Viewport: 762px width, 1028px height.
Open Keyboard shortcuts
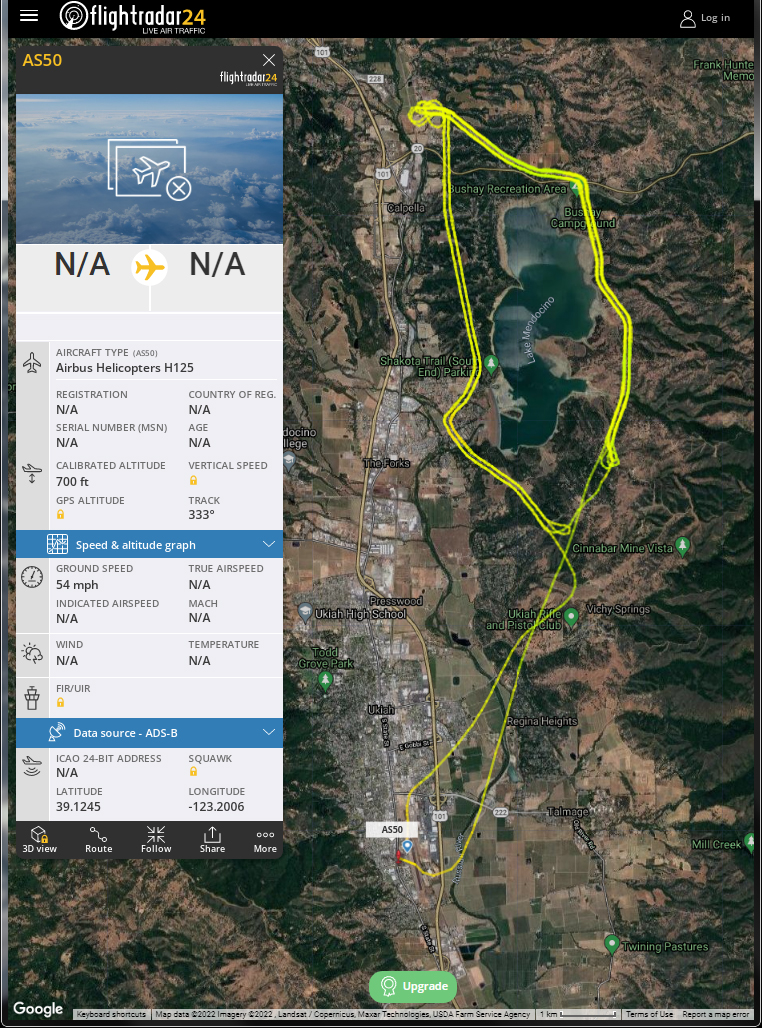(x=112, y=1014)
